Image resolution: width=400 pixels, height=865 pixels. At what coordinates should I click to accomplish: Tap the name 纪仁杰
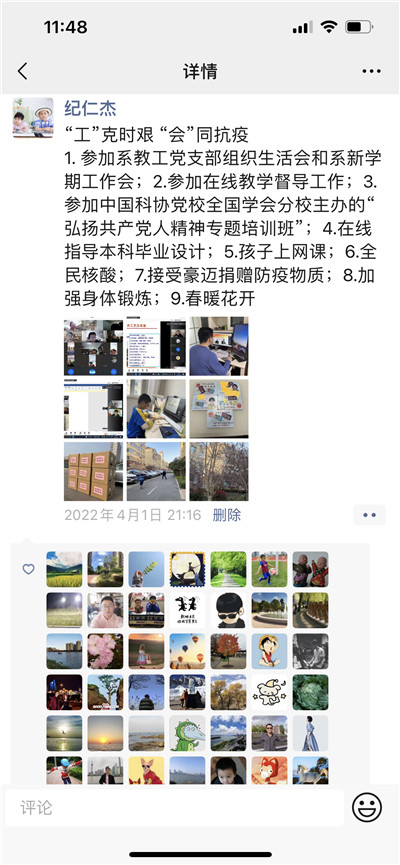coord(90,108)
